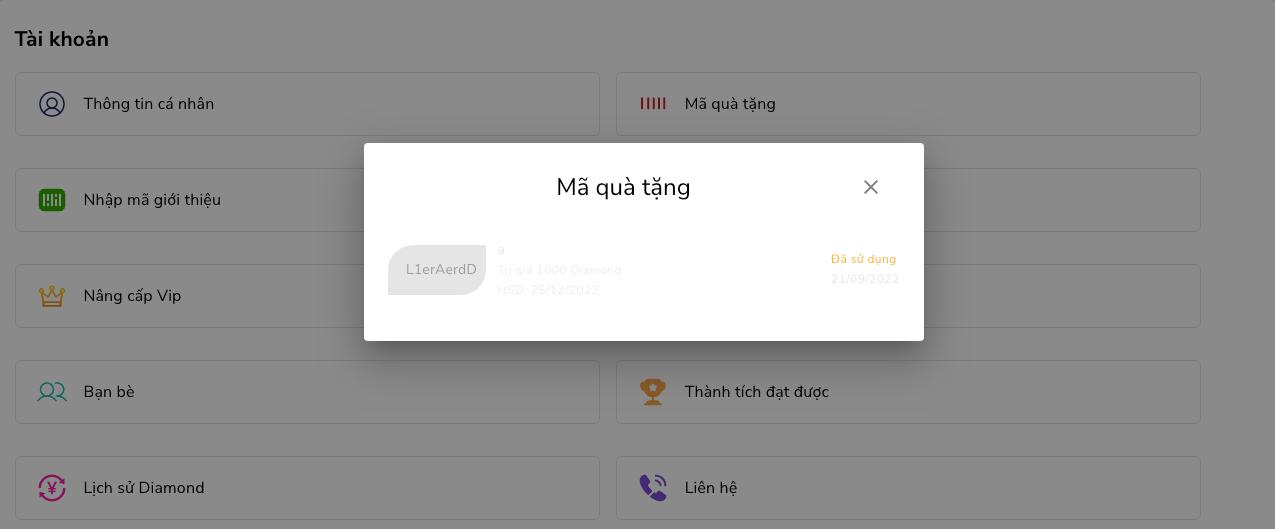
Task: Close the Mã quà tặng dialog
Action: coord(870,187)
